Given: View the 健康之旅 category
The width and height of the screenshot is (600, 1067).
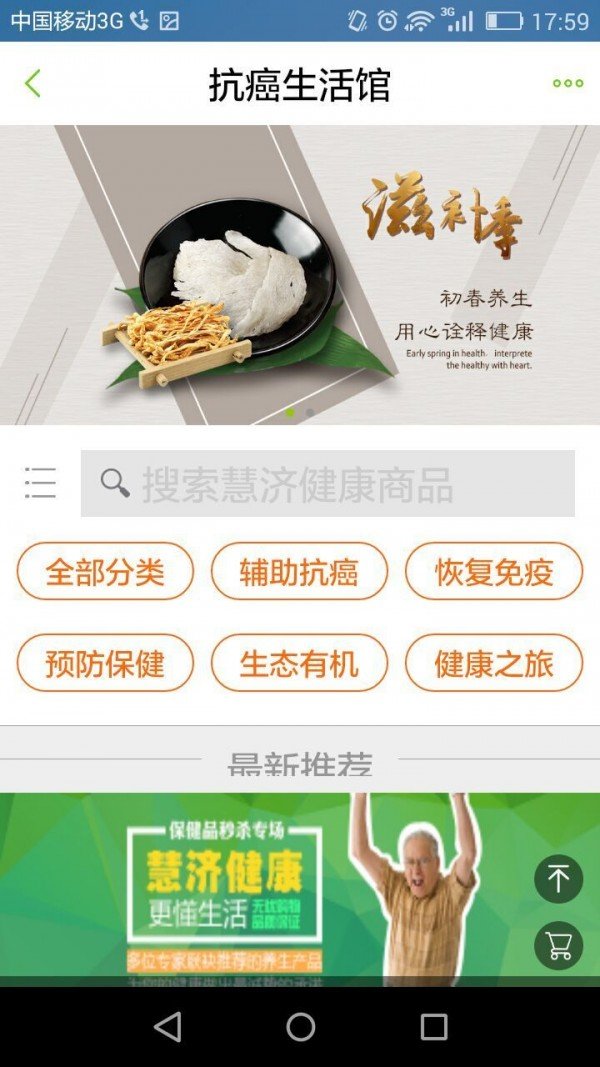Looking at the screenshot, I should point(493,663).
